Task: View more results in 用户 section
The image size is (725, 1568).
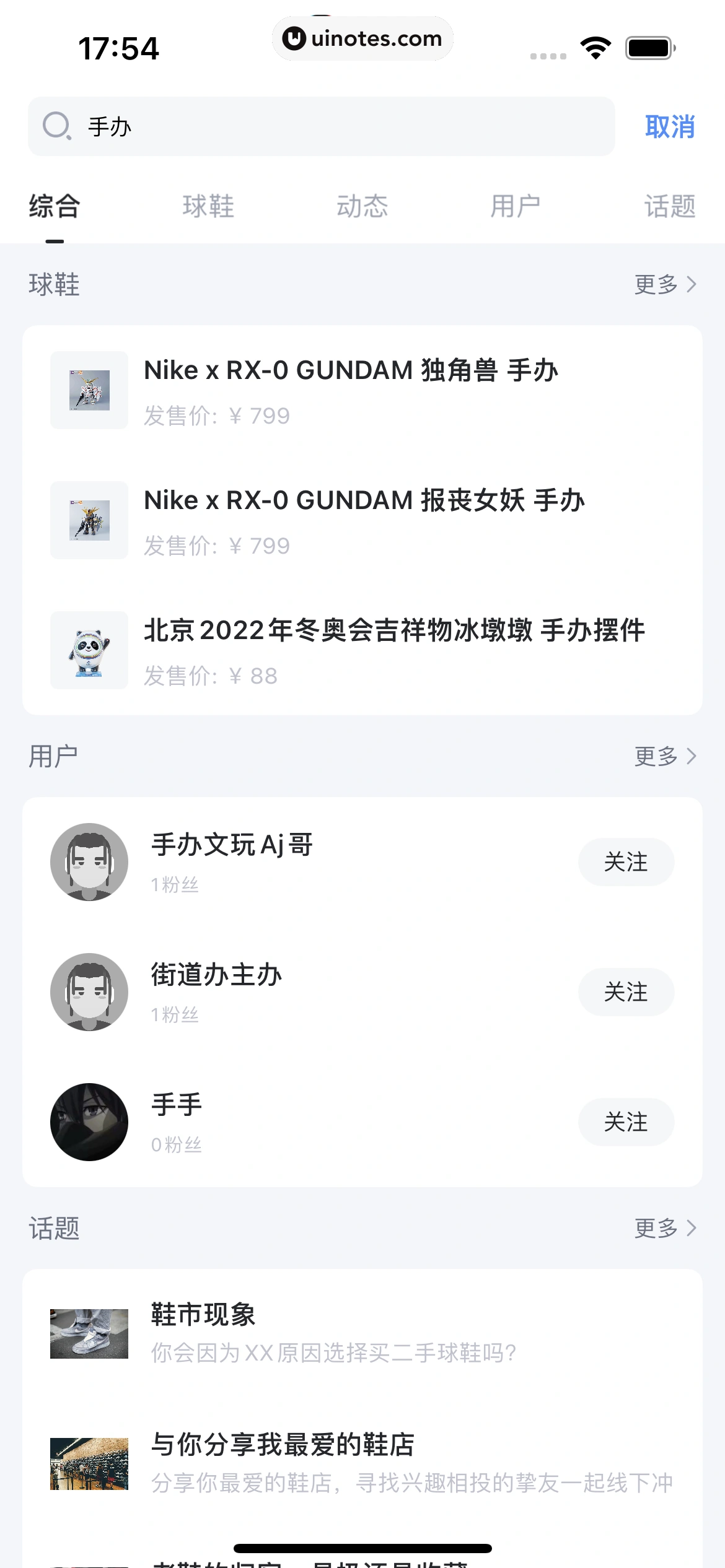Action: tap(664, 756)
